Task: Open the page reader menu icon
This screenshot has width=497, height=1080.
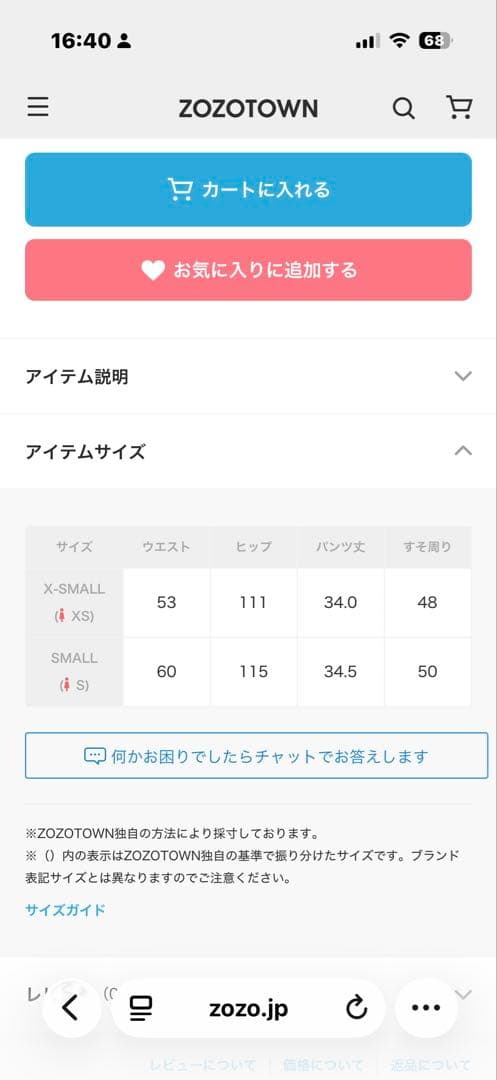Action: pos(141,1009)
